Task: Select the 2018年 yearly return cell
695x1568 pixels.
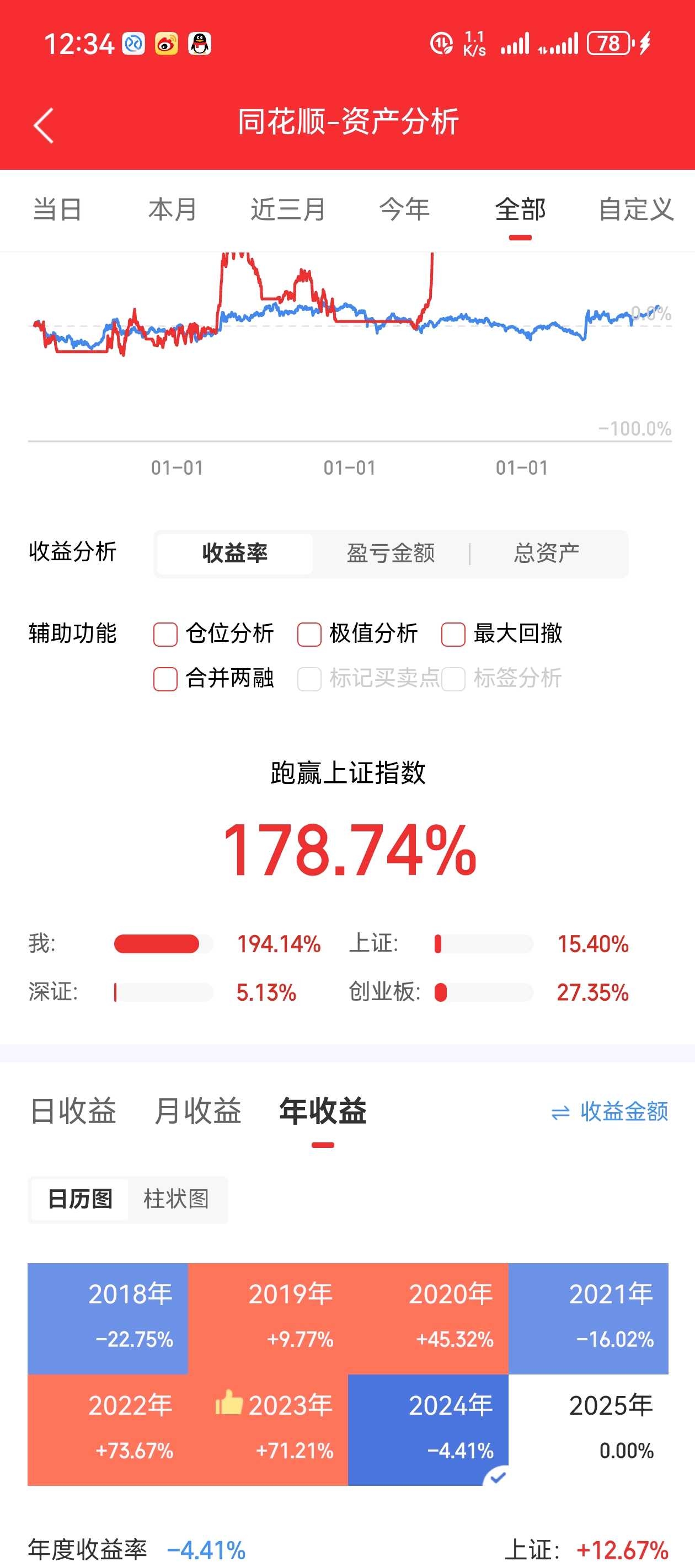Action: point(108,1318)
